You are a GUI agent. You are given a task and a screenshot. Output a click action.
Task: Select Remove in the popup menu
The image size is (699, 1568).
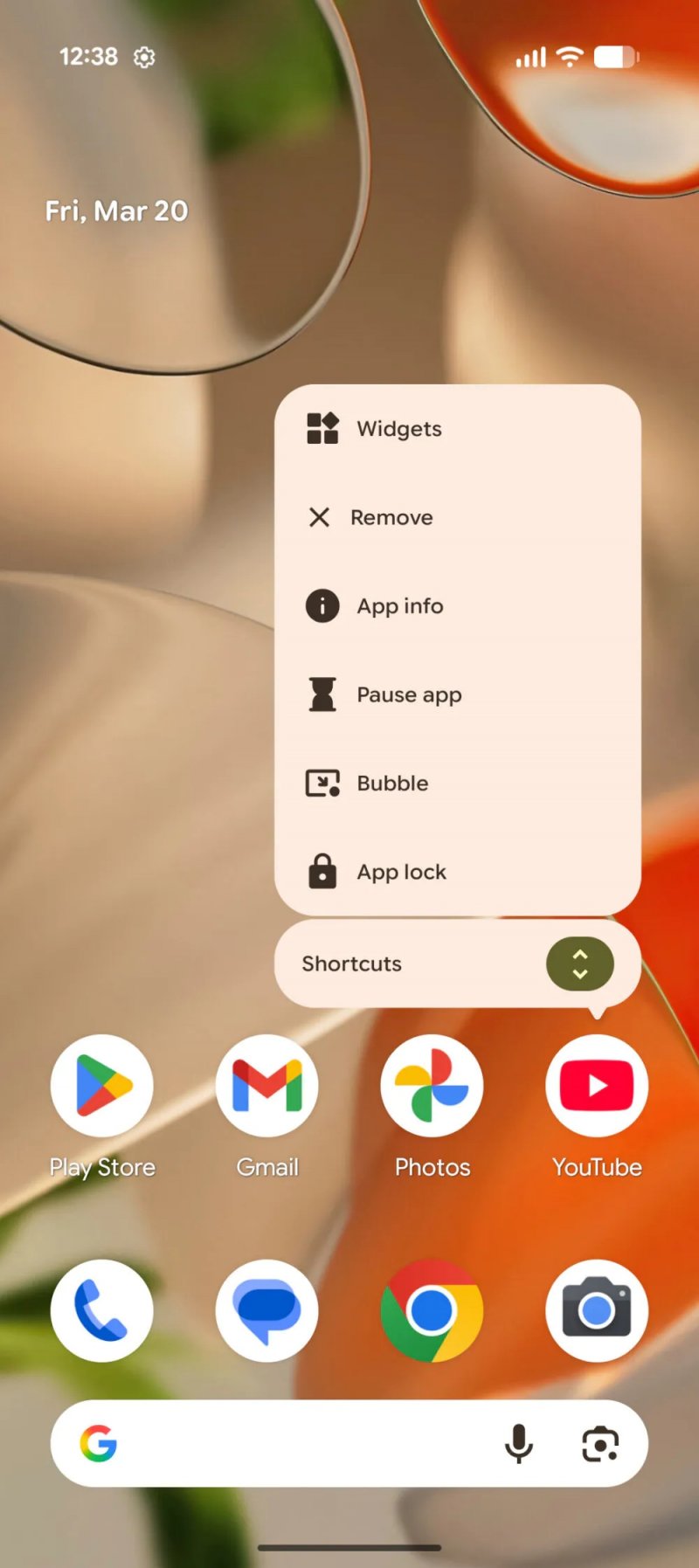tap(391, 518)
